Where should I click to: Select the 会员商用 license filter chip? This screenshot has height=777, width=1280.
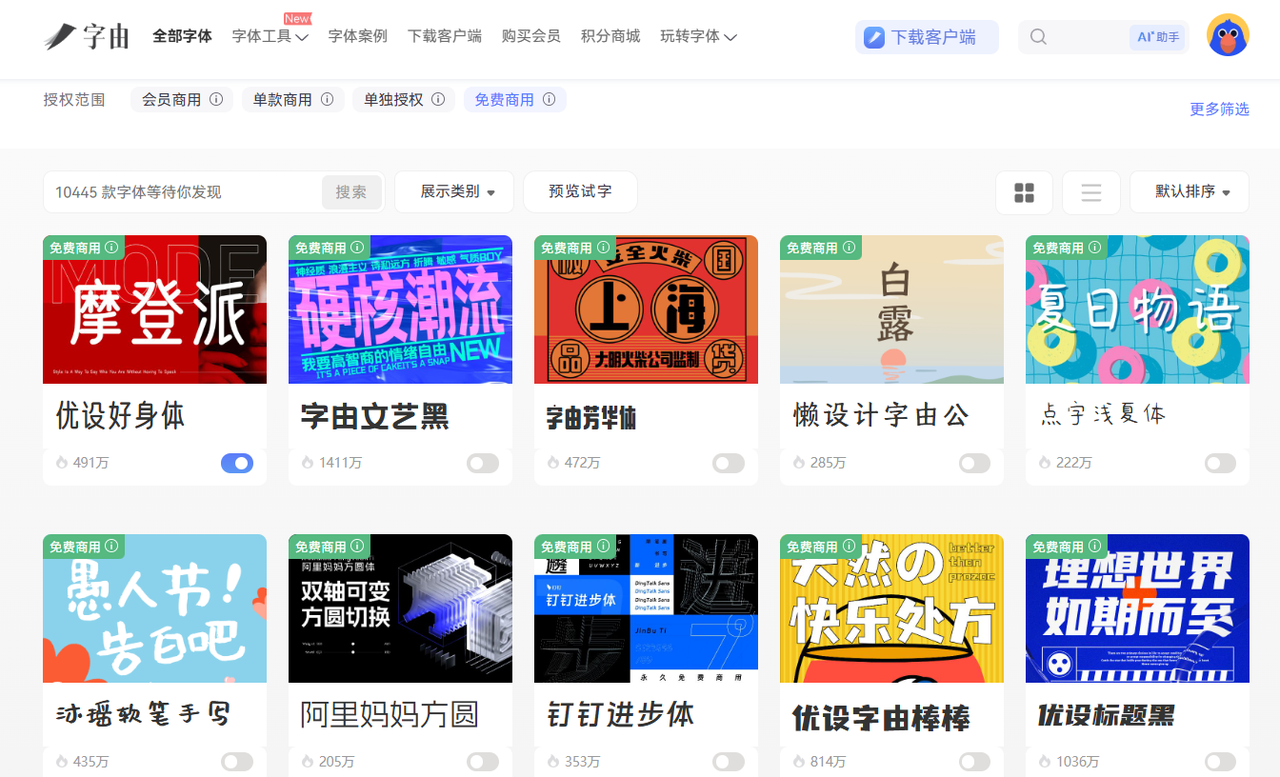point(181,100)
